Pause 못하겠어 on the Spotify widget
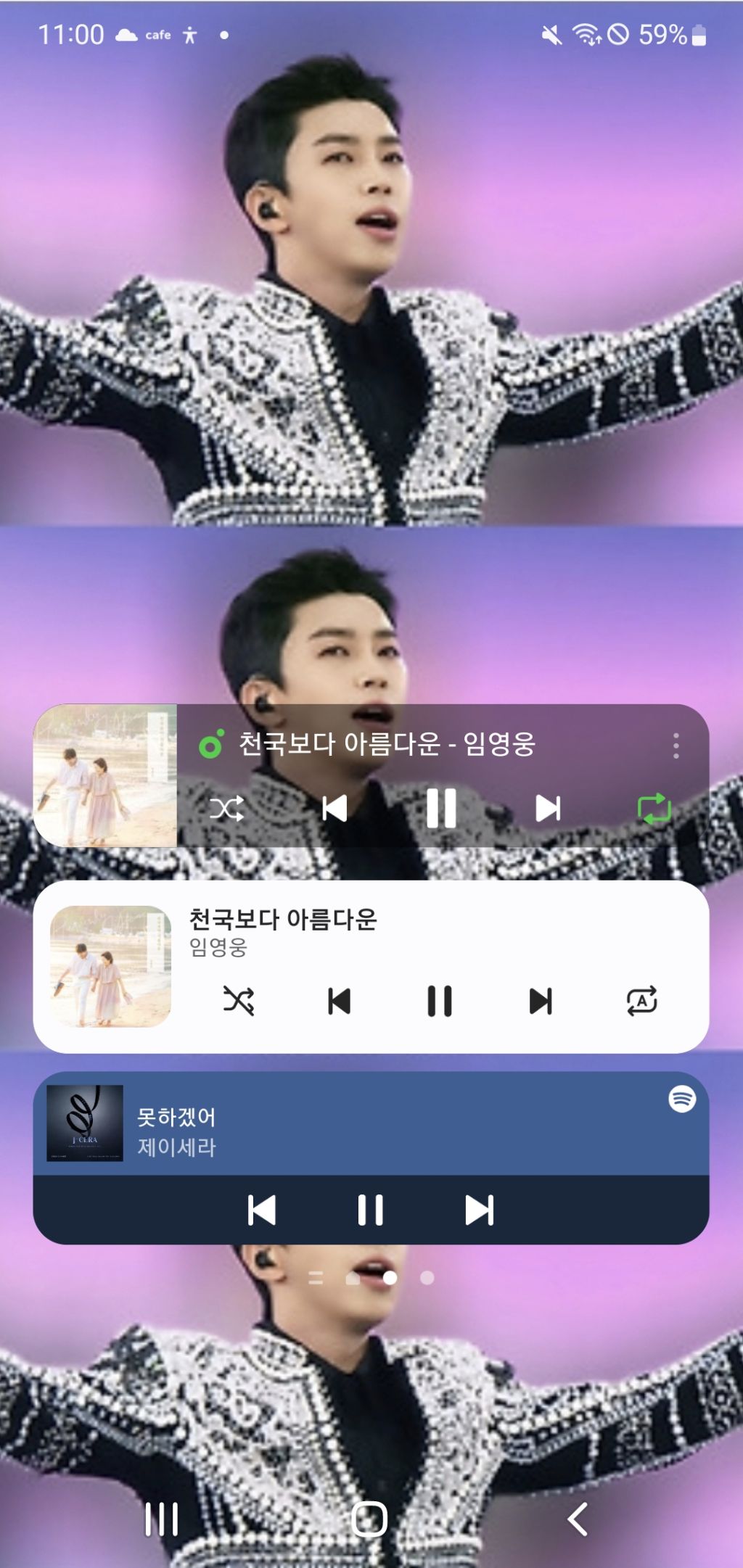Viewport: 743px width, 1568px height. coord(370,1210)
